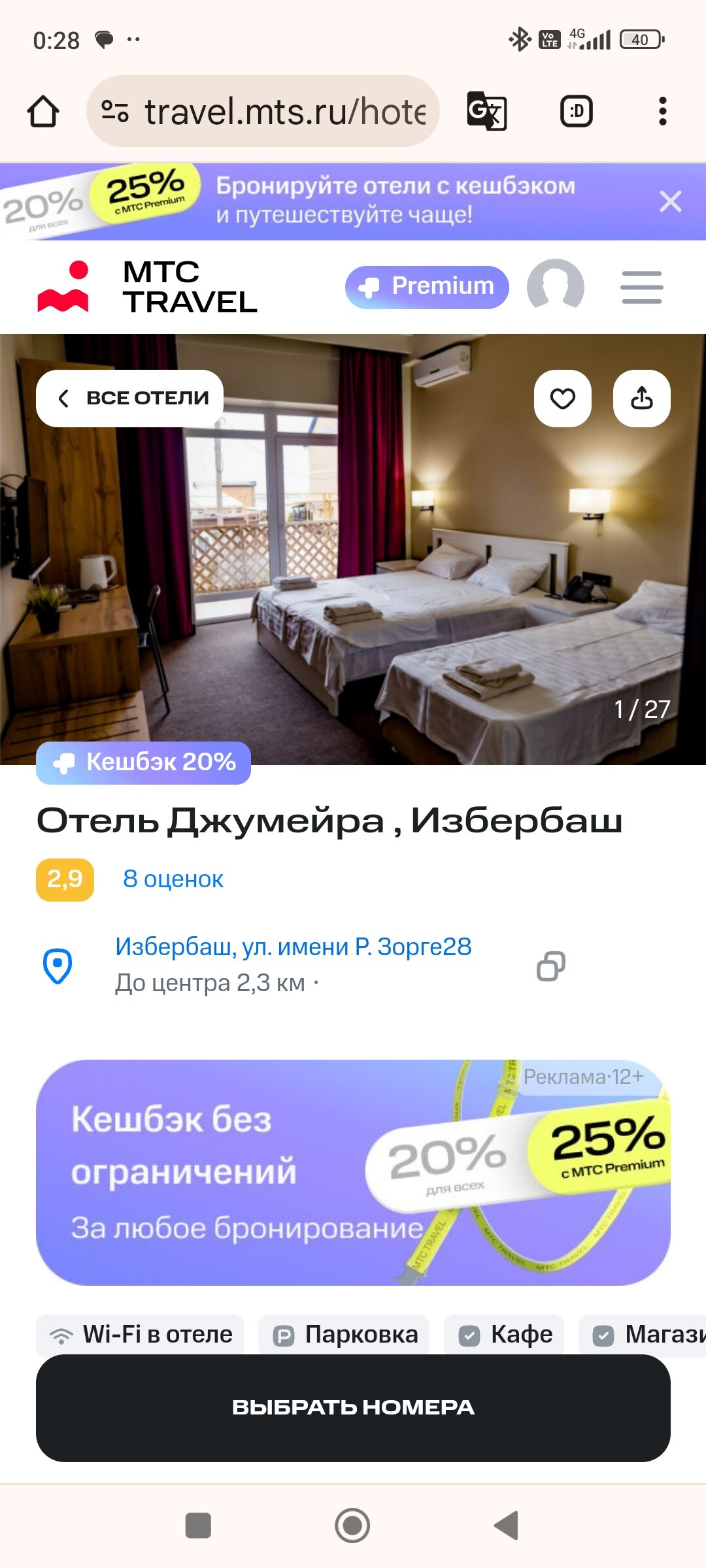Open the hamburger menu
Screen dimensions: 706x1568
pyautogui.click(x=642, y=287)
